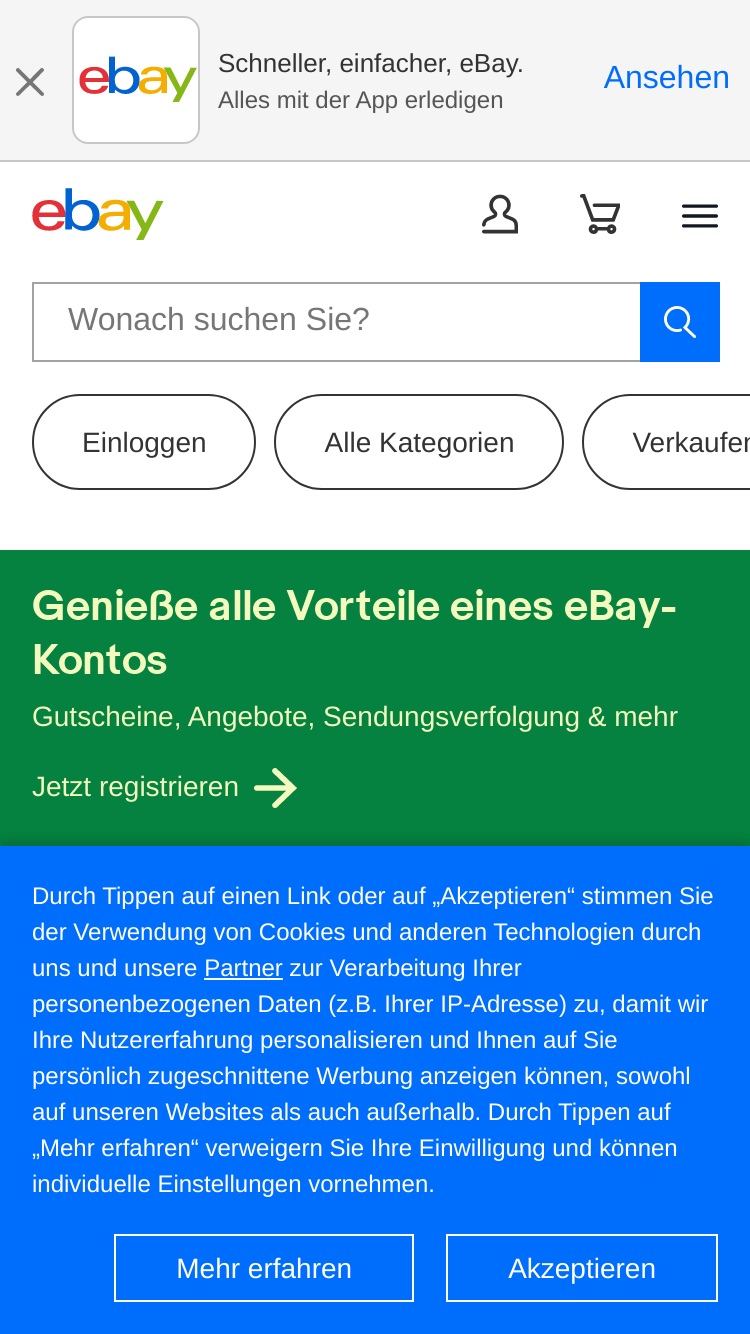This screenshot has width=750, height=1334.
Task: Select the Verkaufen chip
Action: 666,442
